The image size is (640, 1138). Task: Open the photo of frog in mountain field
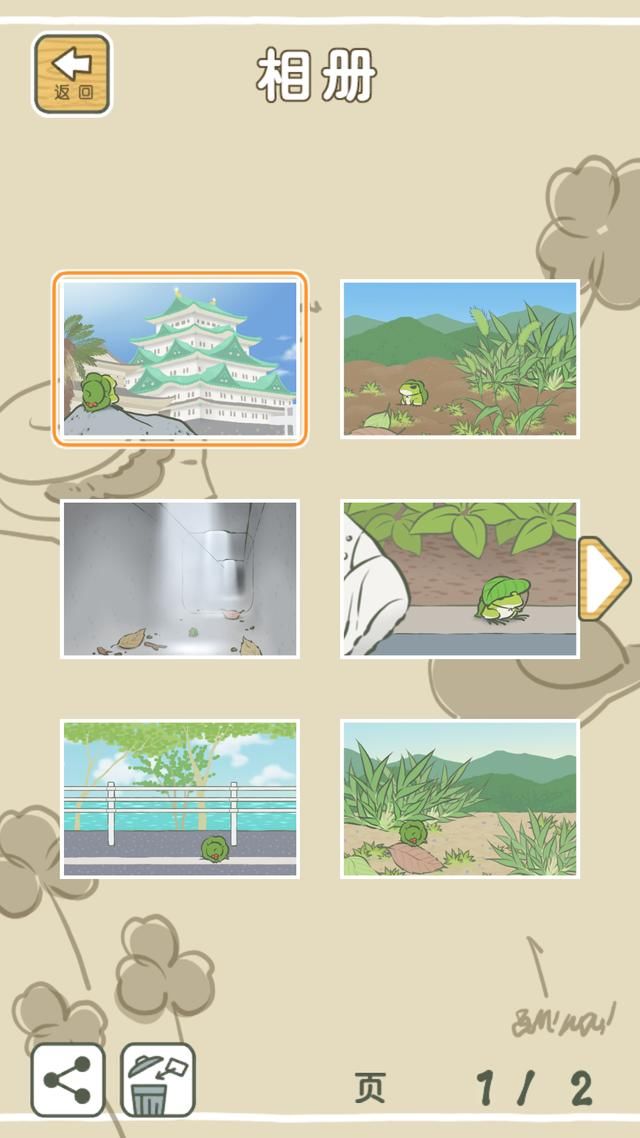click(x=460, y=358)
